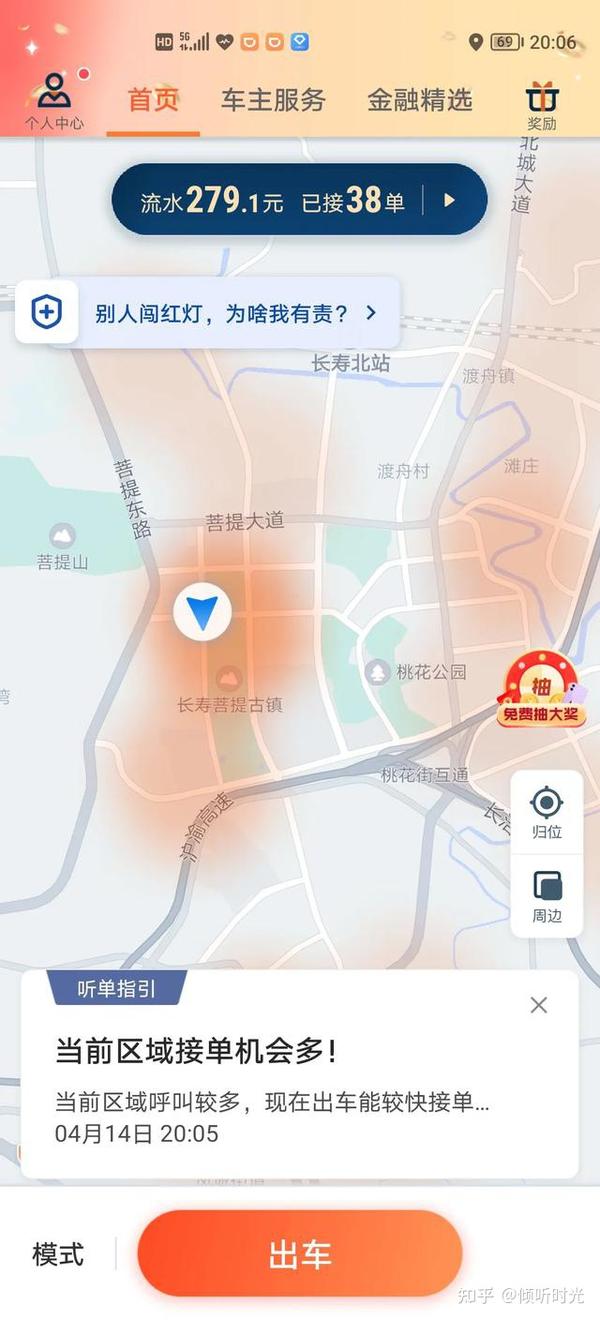Tap the 免费抽大奖 lottery badge
Viewport: 600px width, 1320px height.
(541, 689)
